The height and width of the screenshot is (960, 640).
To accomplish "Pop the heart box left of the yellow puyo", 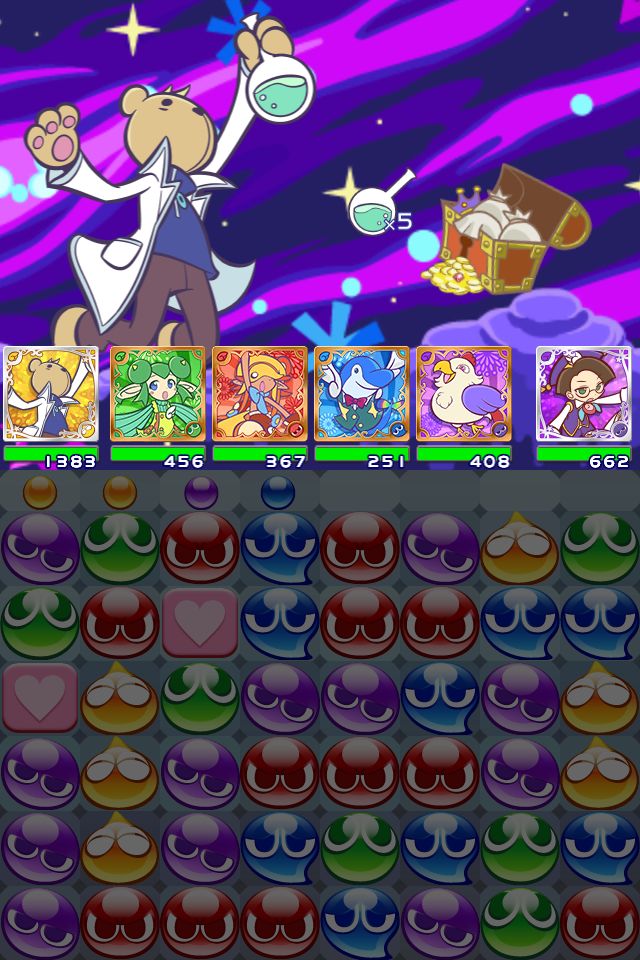I will (40, 698).
